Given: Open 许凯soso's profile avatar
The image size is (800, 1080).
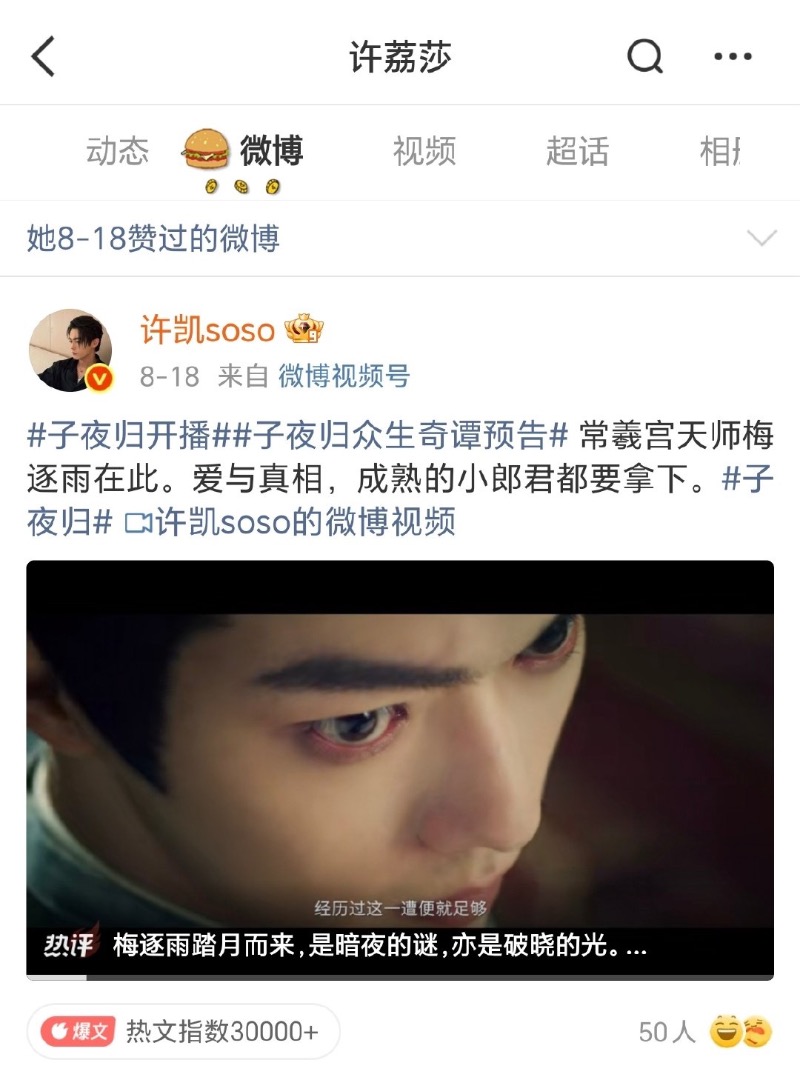Looking at the screenshot, I should tap(70, 350).
